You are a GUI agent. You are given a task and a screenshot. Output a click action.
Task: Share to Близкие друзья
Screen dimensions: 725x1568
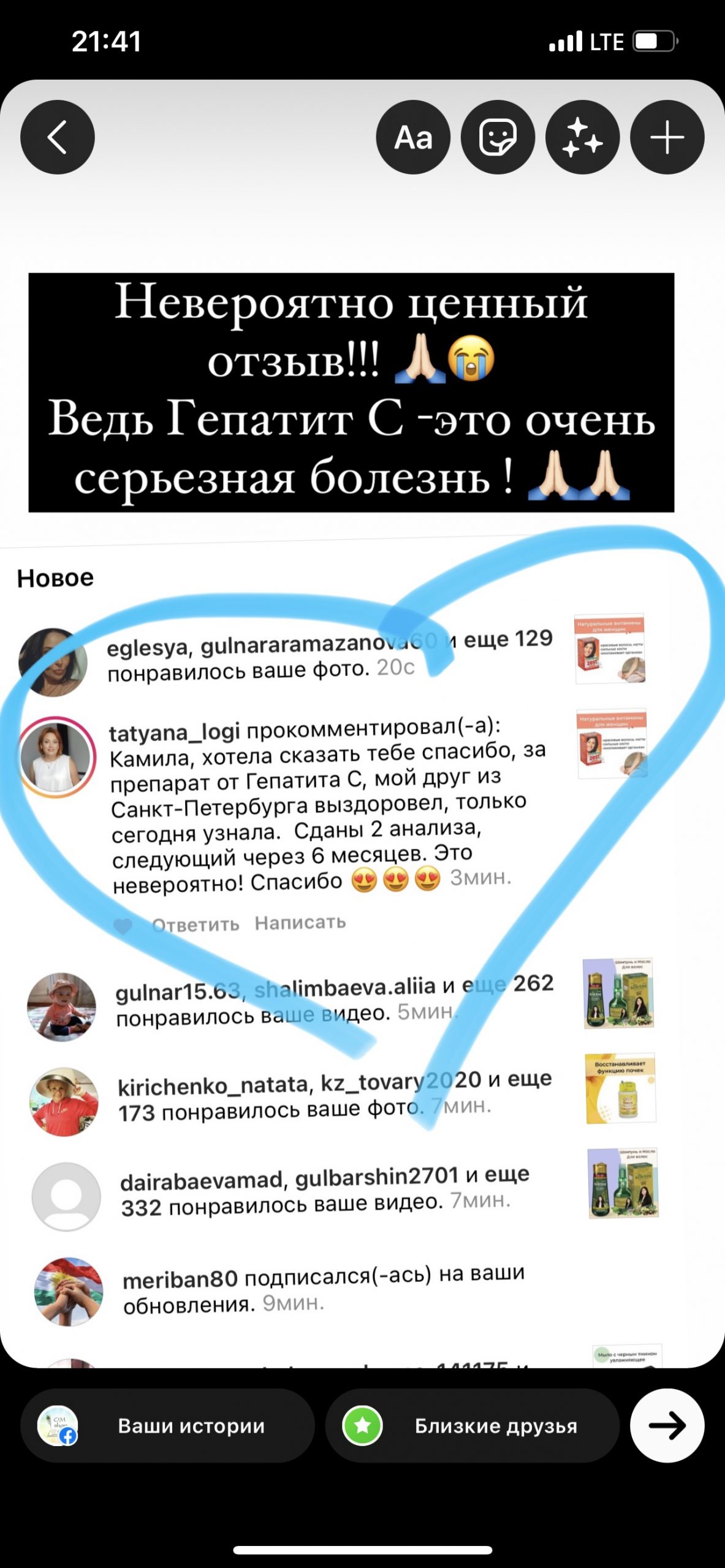(472, 1425)
